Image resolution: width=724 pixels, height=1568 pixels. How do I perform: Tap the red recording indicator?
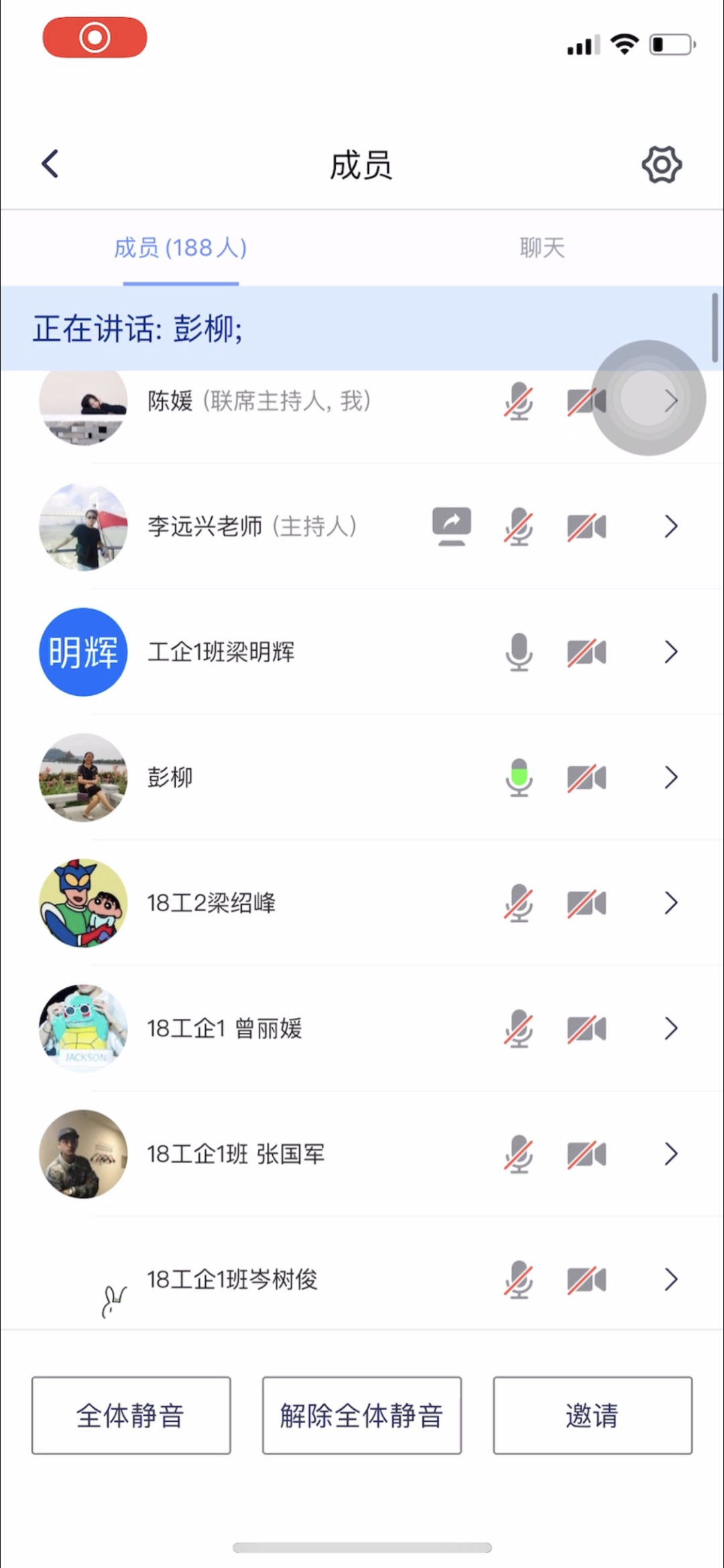click(x=95, y=38)
